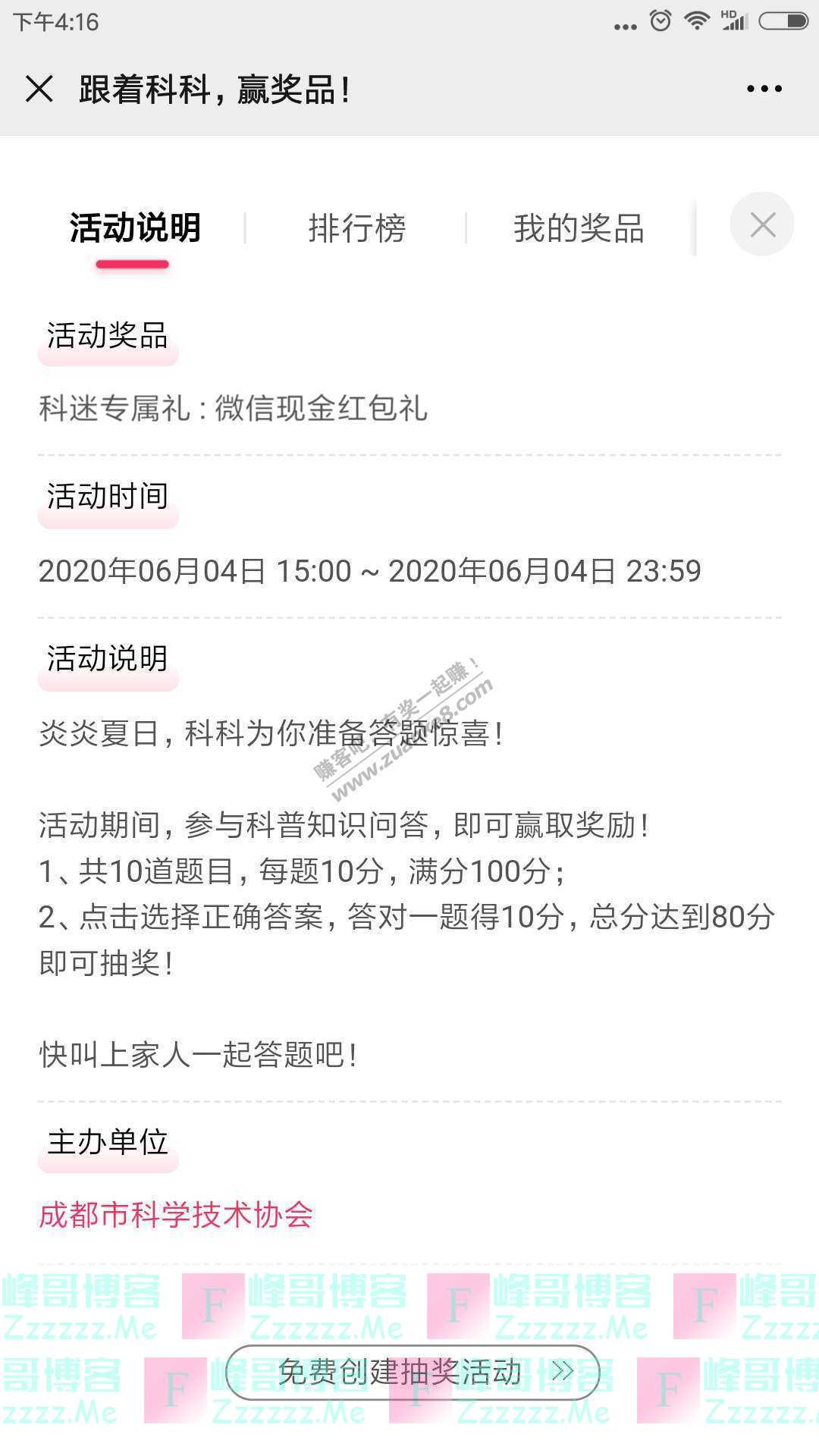Dismiss the panel with the round X button
Screen dimensions: 819x1456
(x=762, y=224)
